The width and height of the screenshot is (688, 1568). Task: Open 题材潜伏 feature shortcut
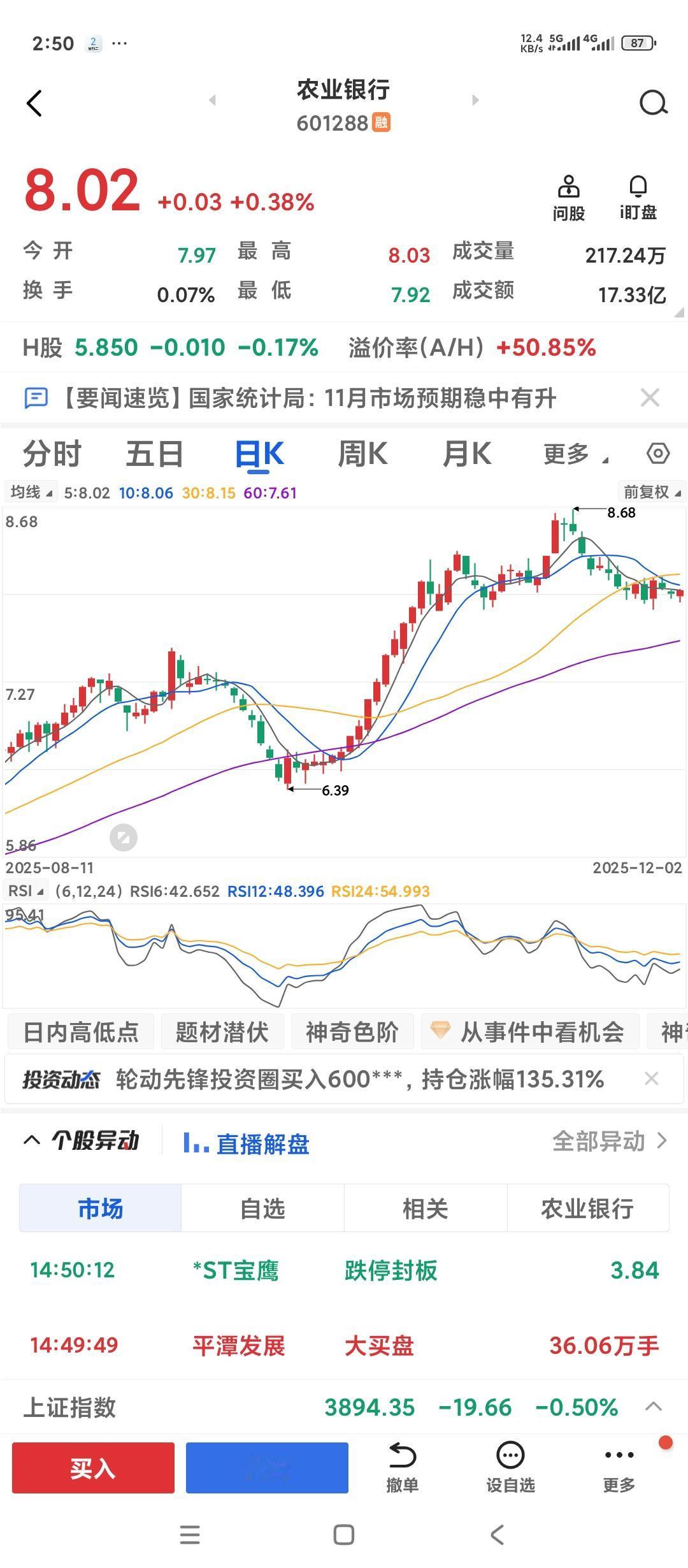(221, 1031)
